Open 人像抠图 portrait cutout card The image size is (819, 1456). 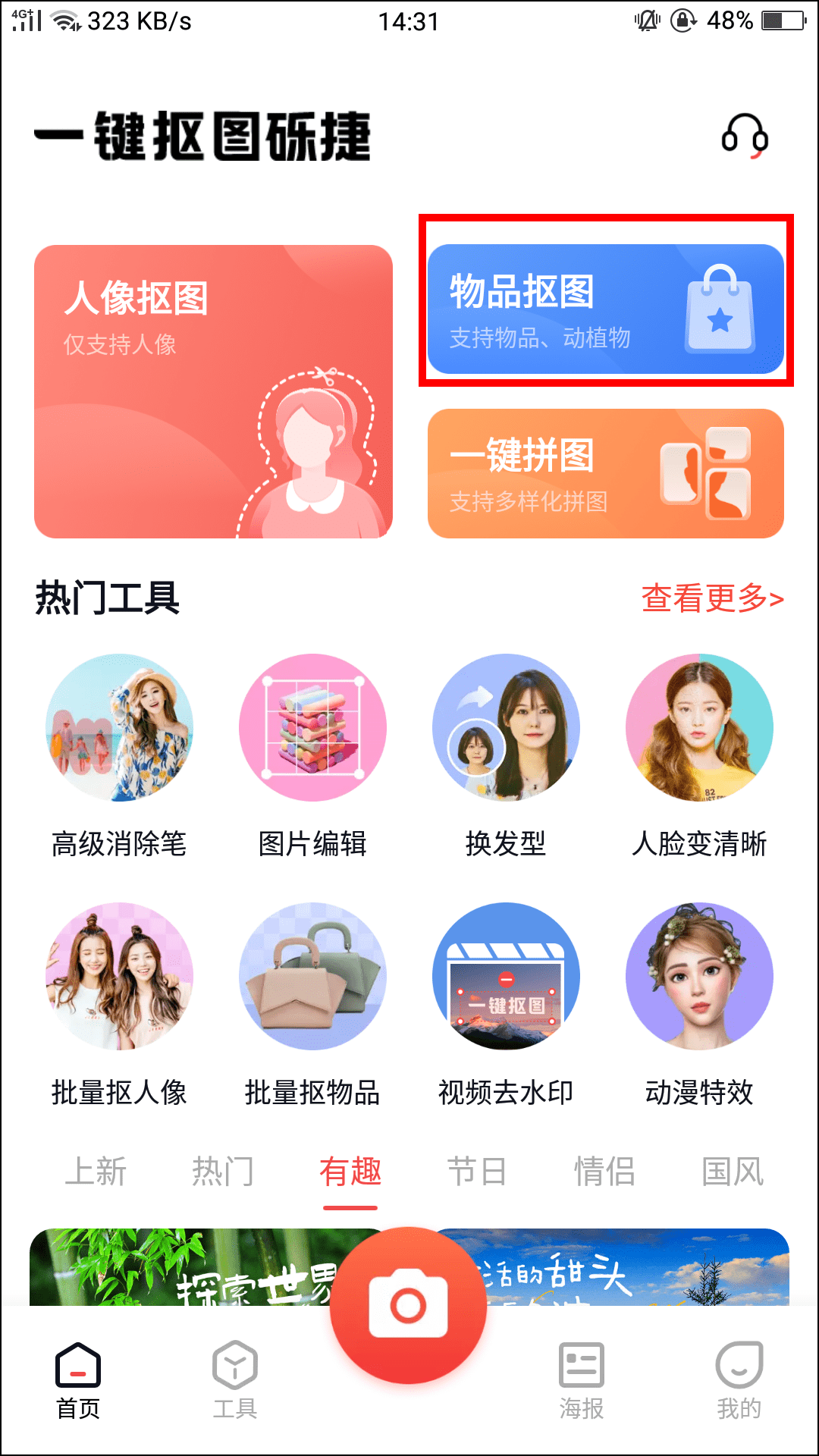pyautogui.click(x=213, y=391)
